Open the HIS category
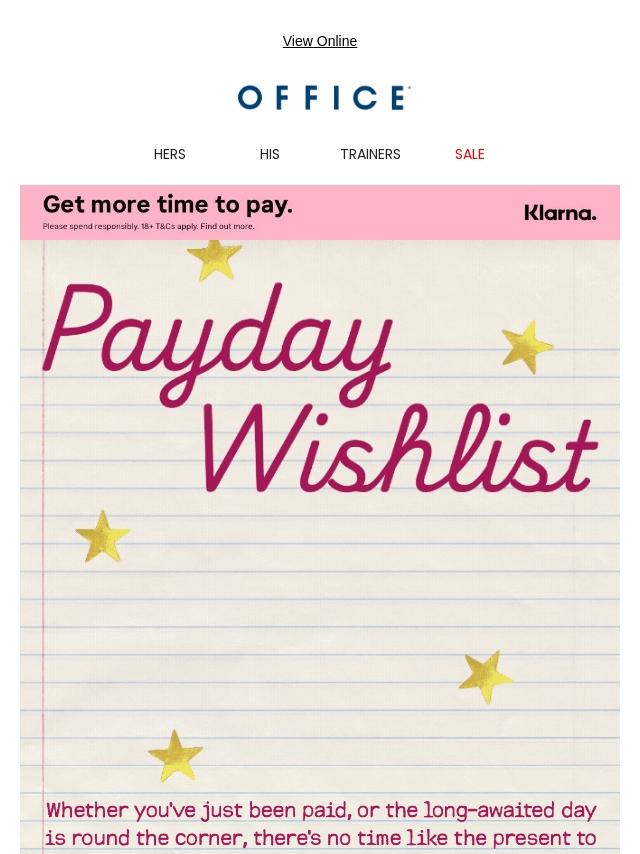 tap(269, 154)
